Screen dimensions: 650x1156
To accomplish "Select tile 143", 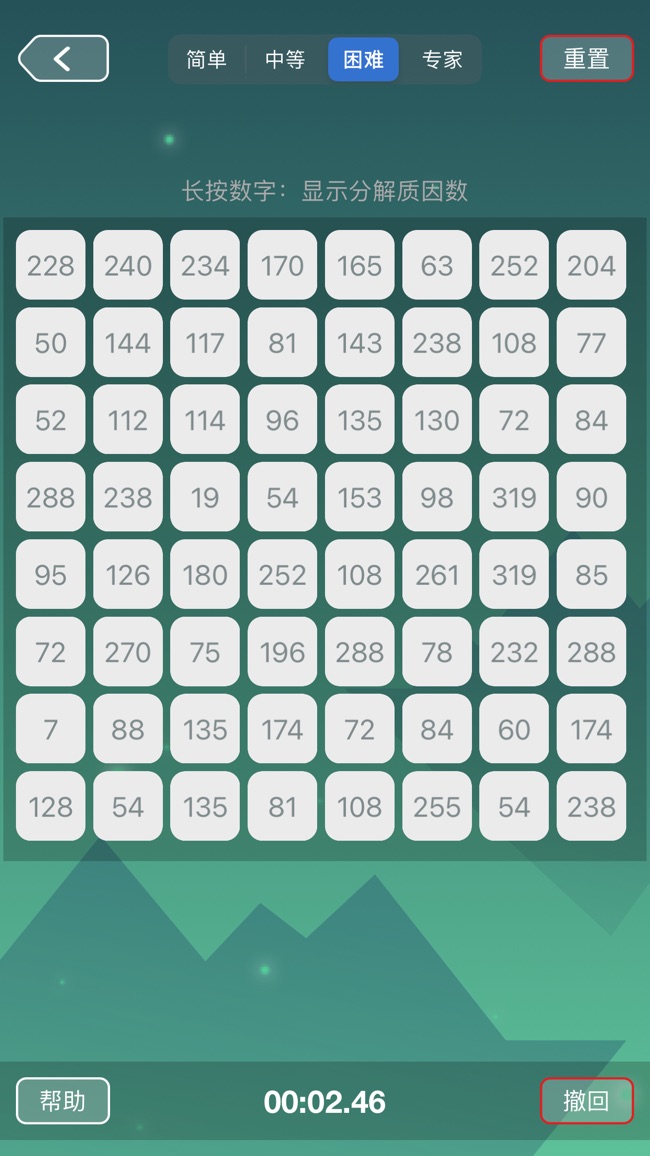I will [360, 342].
